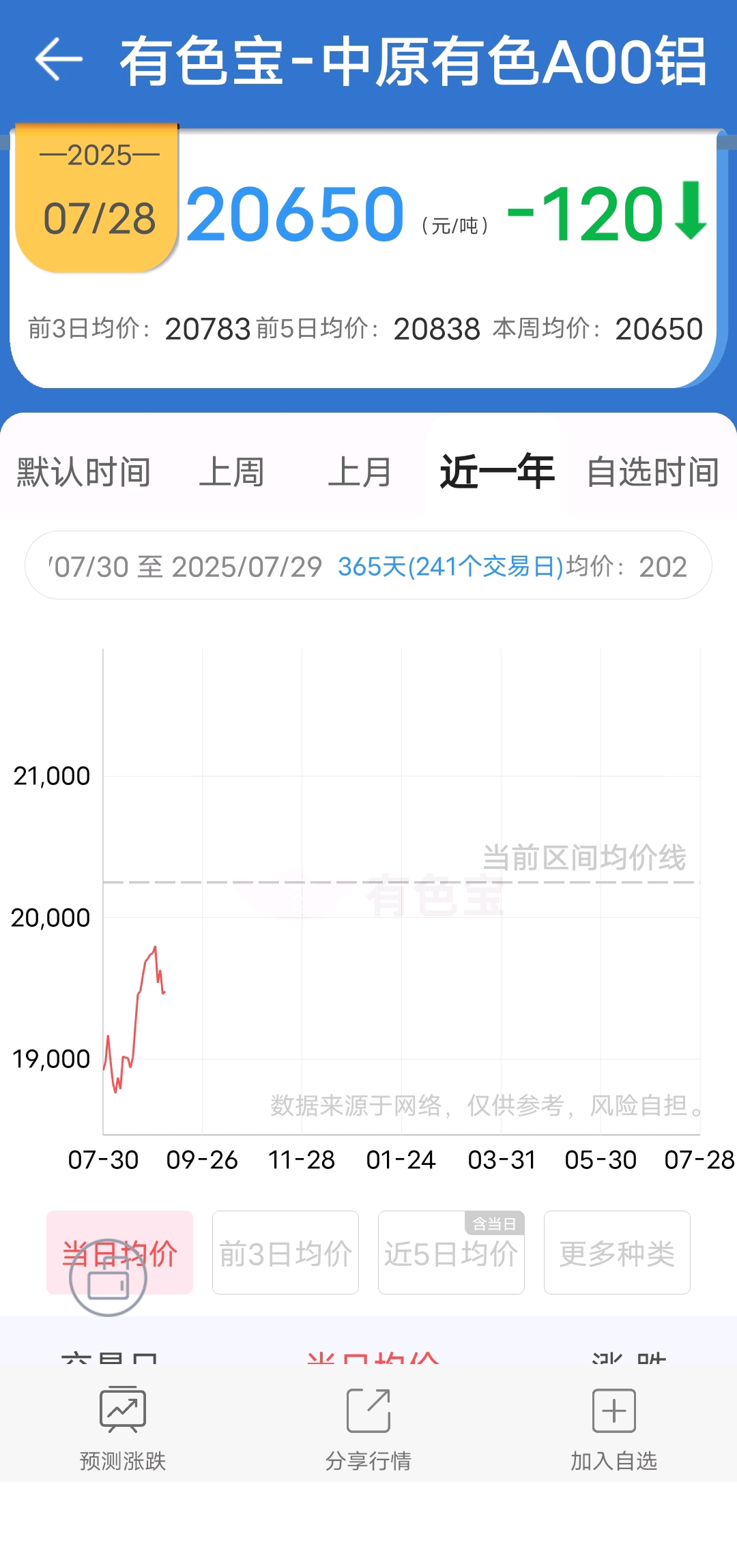Show the 近5日均价 chart
Screen dimensions: 737x1568
pos(451,1252)
